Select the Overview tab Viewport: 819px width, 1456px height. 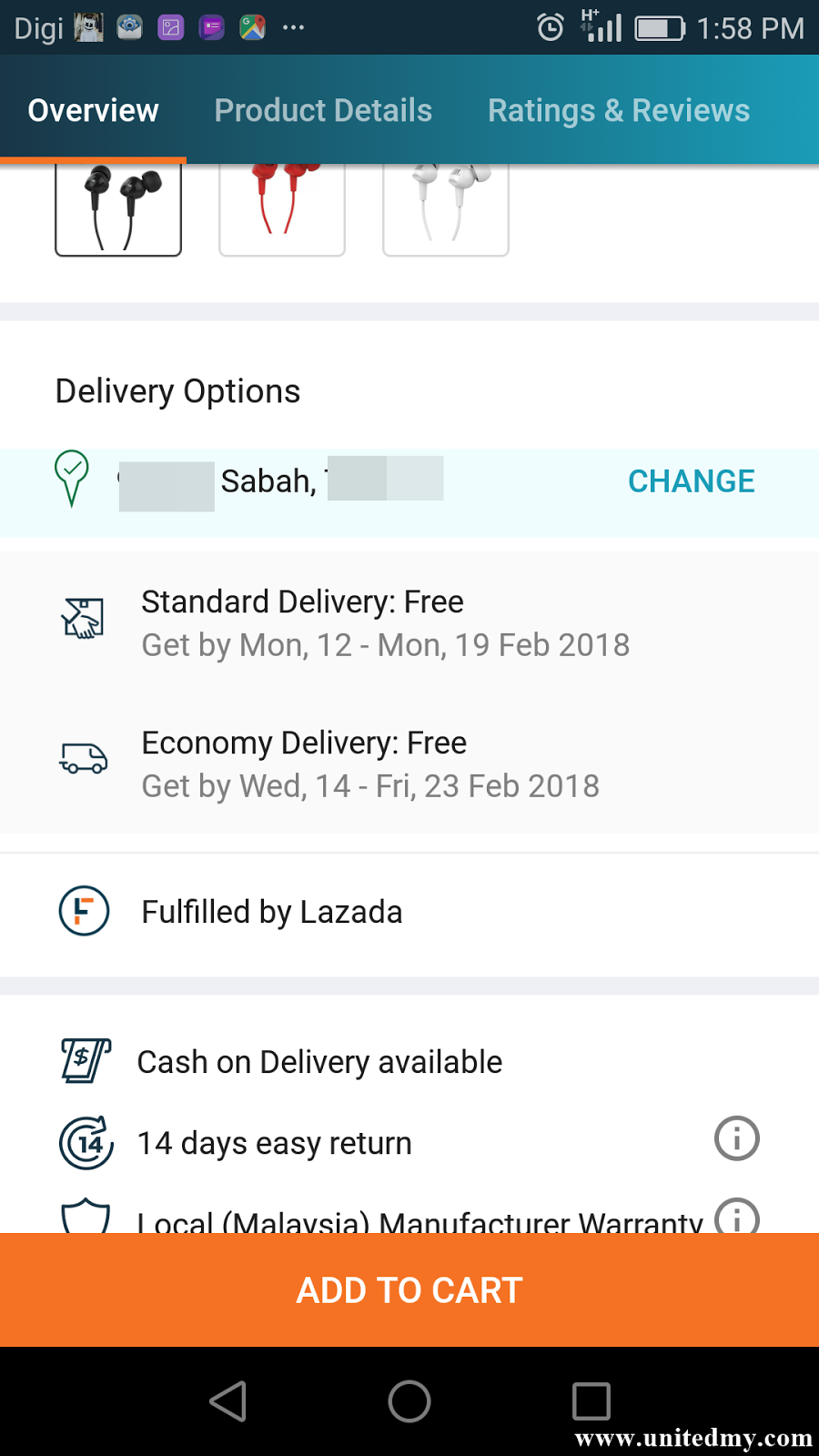[x=93, y=110]
